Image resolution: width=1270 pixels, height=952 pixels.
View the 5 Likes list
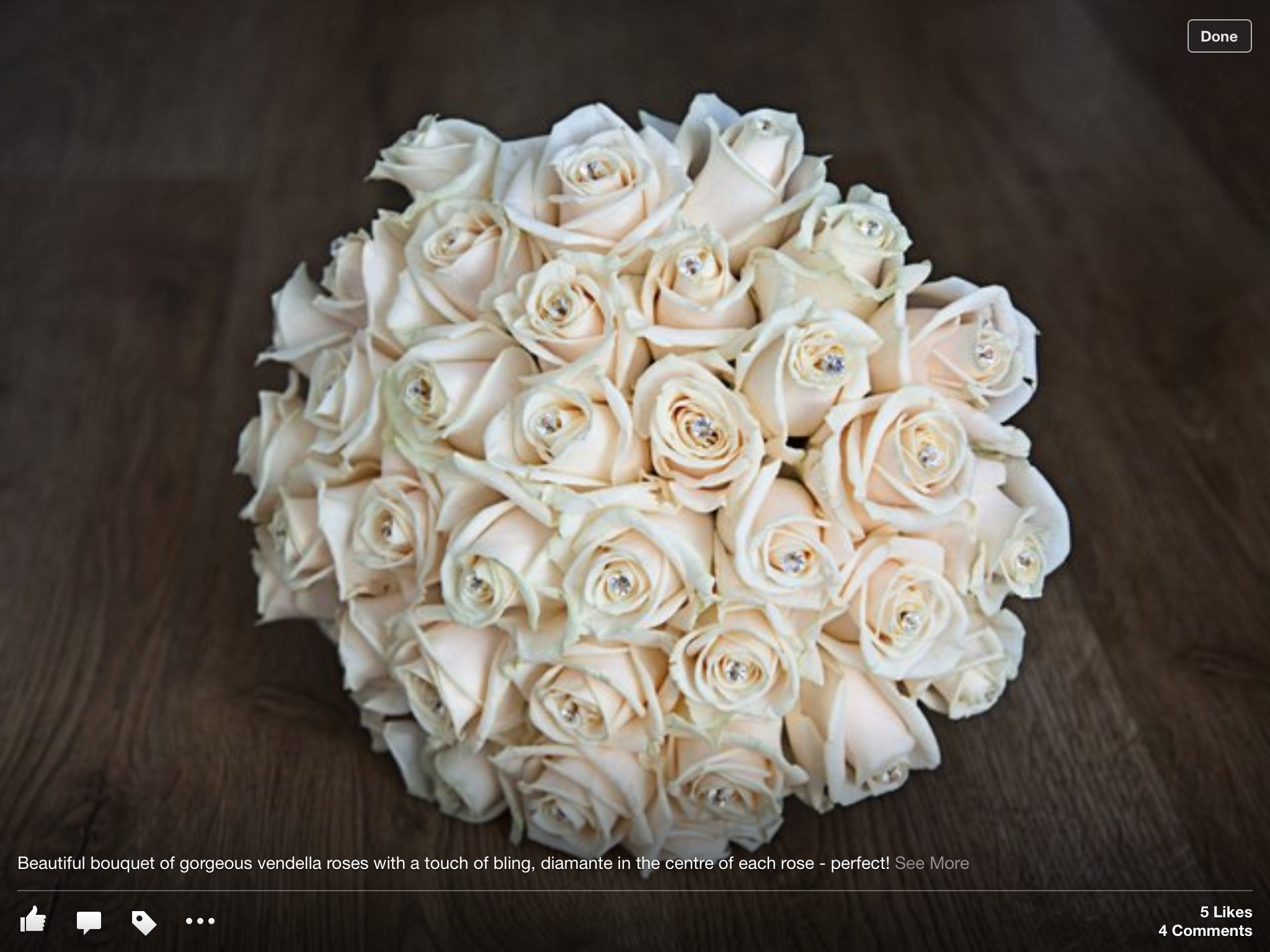(1225, 912)
